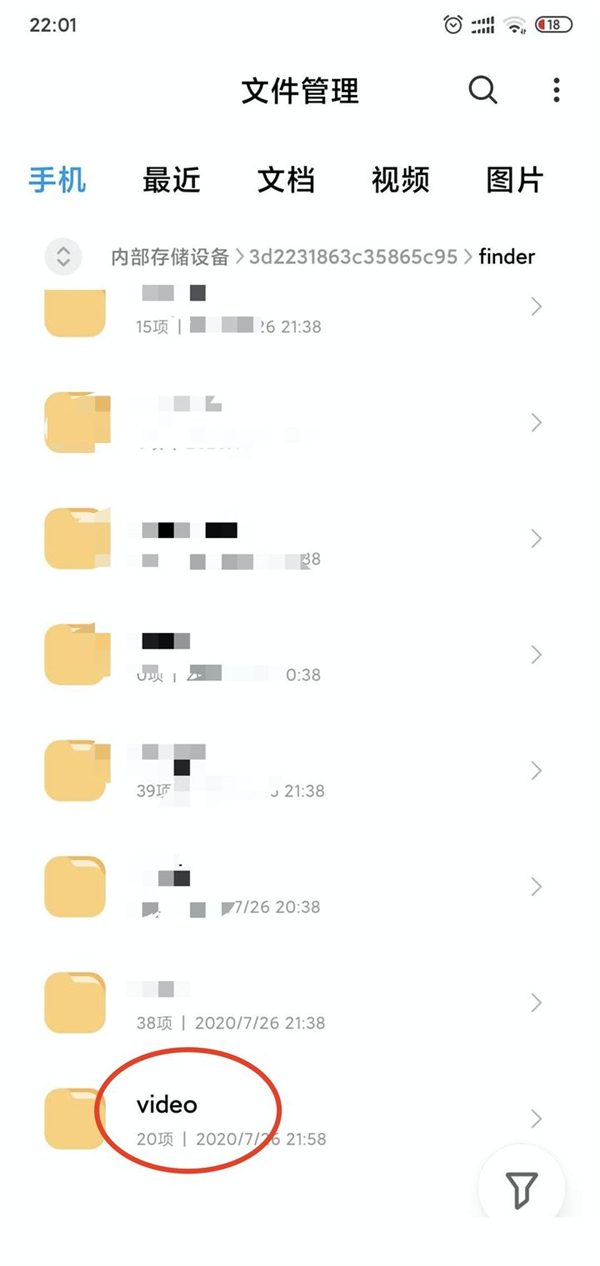The image size is (600, 1266).
Task: Switch to the 图片 tab
Action: click(514, 180)
